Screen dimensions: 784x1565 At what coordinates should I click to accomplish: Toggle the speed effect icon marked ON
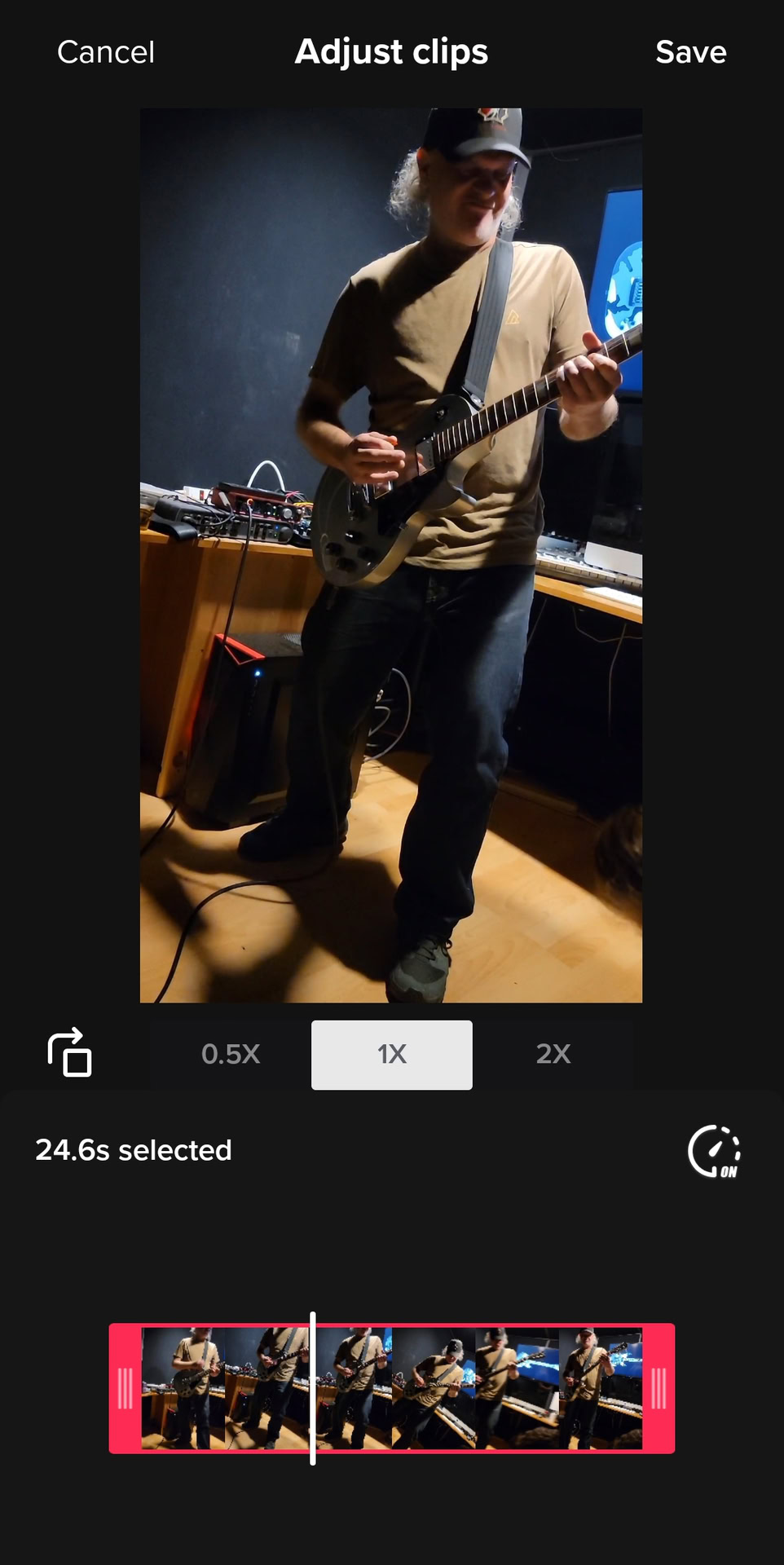[714, 1152]
